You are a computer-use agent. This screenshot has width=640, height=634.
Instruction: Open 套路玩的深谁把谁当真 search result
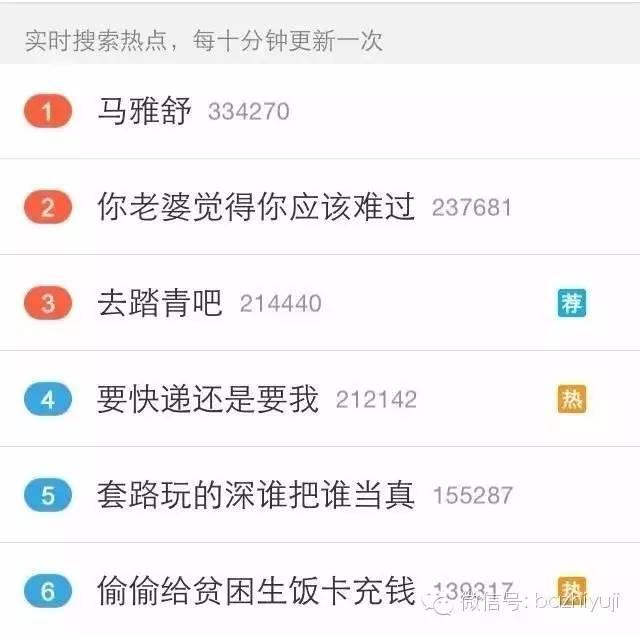click(255, 495)
